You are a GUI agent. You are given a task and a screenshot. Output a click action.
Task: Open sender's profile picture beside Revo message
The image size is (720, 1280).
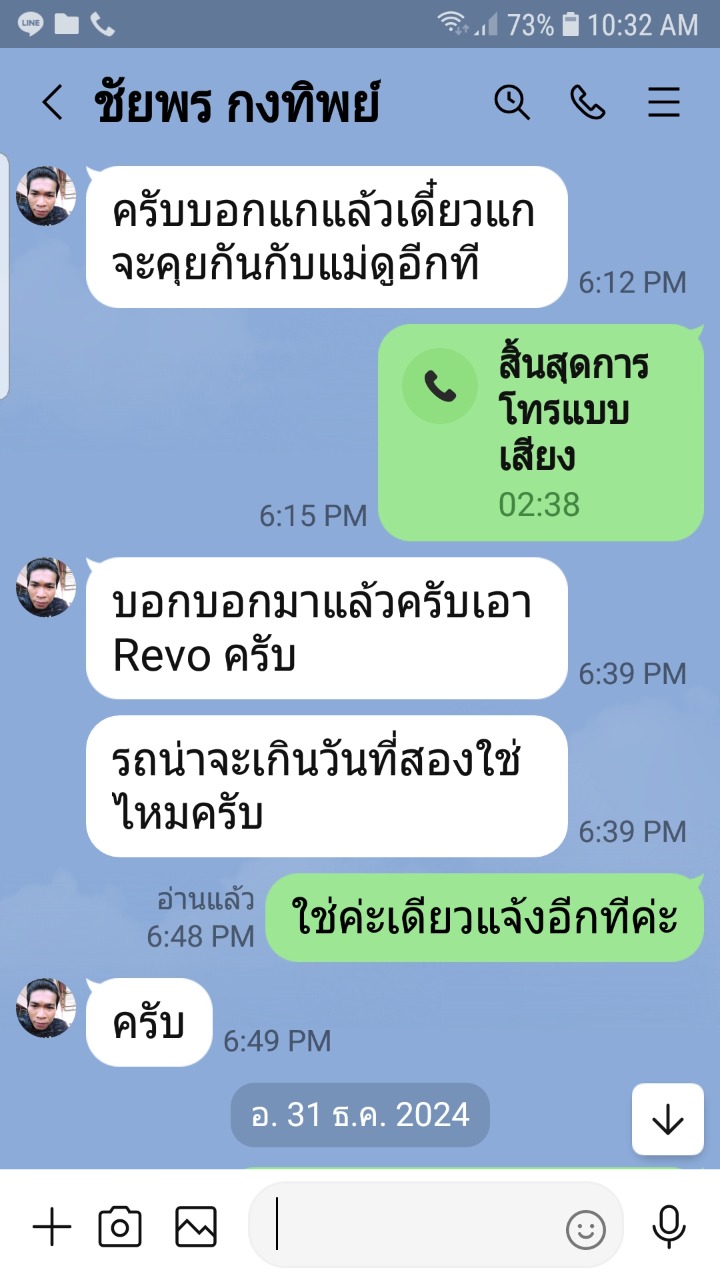click(x=46, y=588)
